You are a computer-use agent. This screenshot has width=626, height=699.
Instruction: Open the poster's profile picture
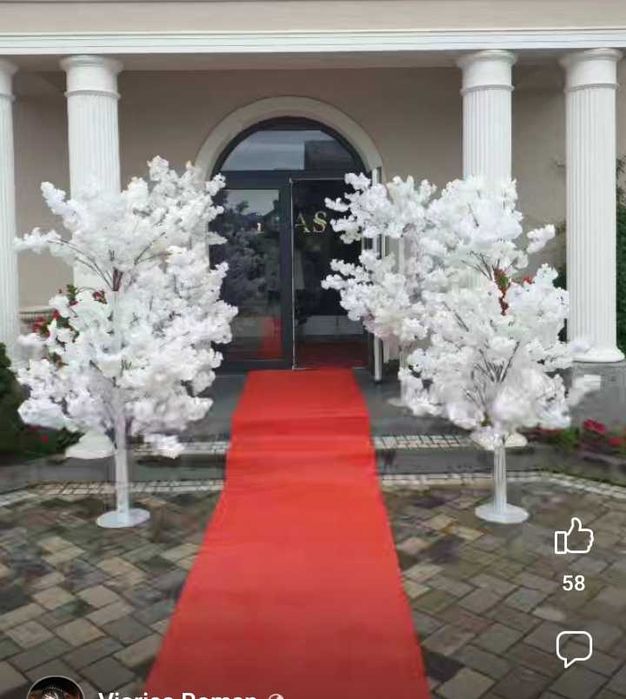(55, 690)
